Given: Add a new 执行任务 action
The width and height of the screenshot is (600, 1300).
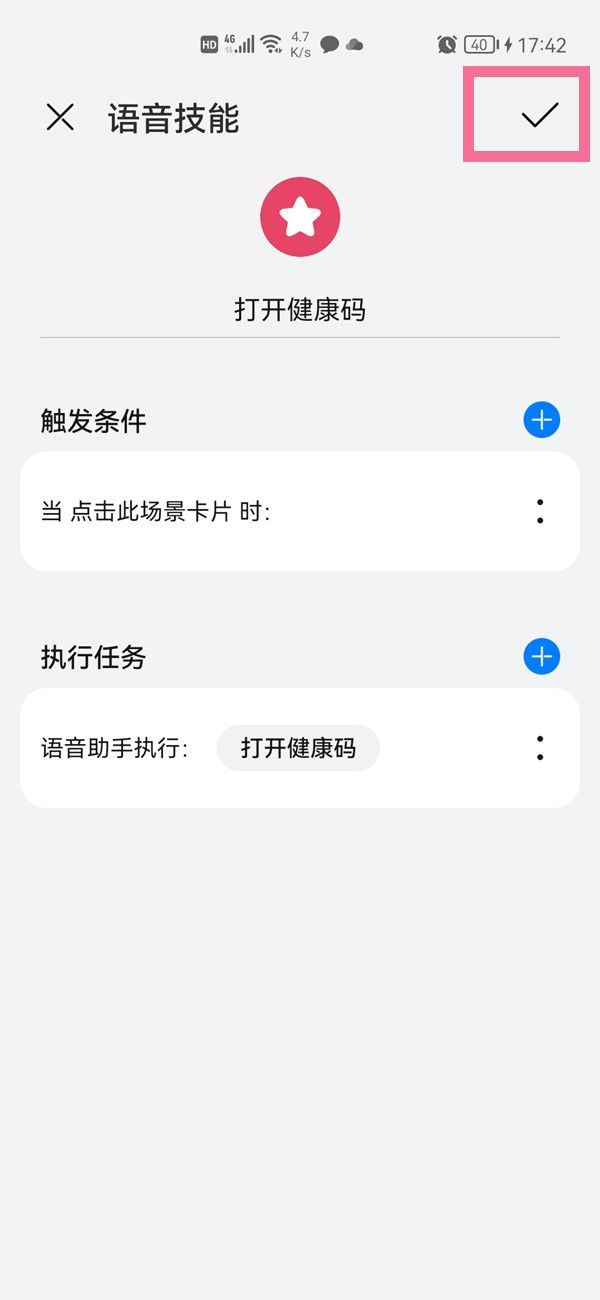Looking at the screenshot, I should [541, 657].
